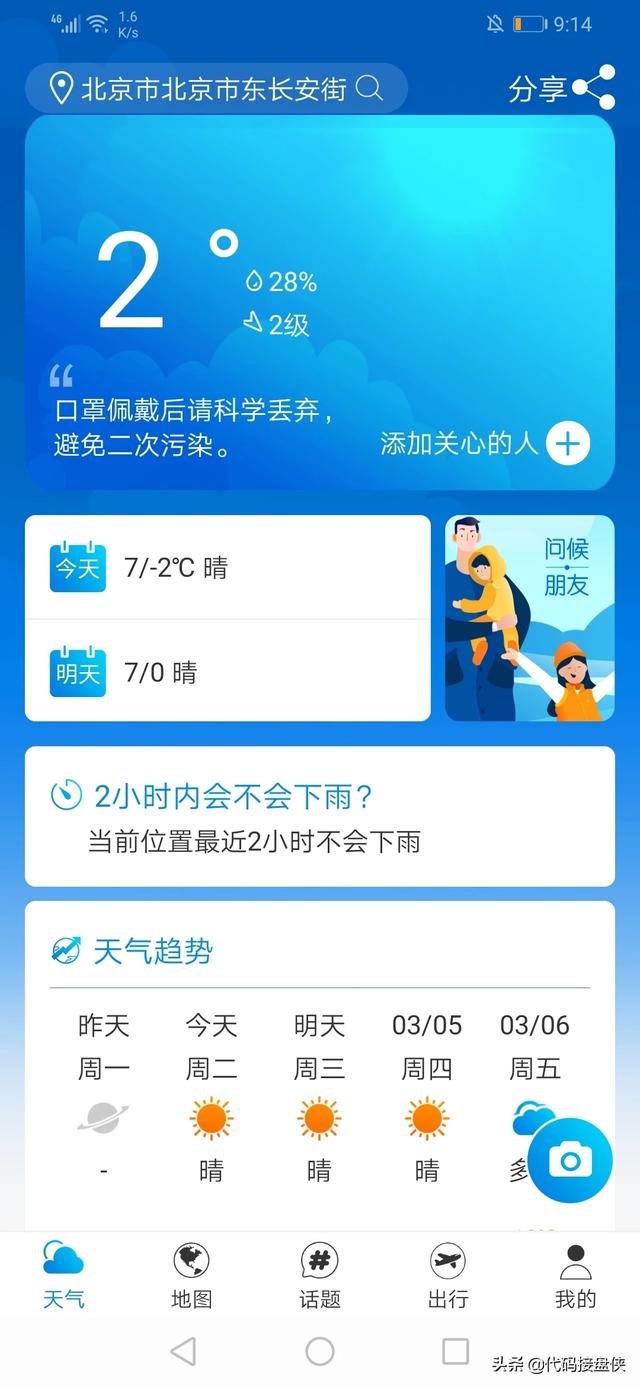640x1387 pixels.
Task: Add a person with 添加关心的人 plus button
Action: point(567,444)
